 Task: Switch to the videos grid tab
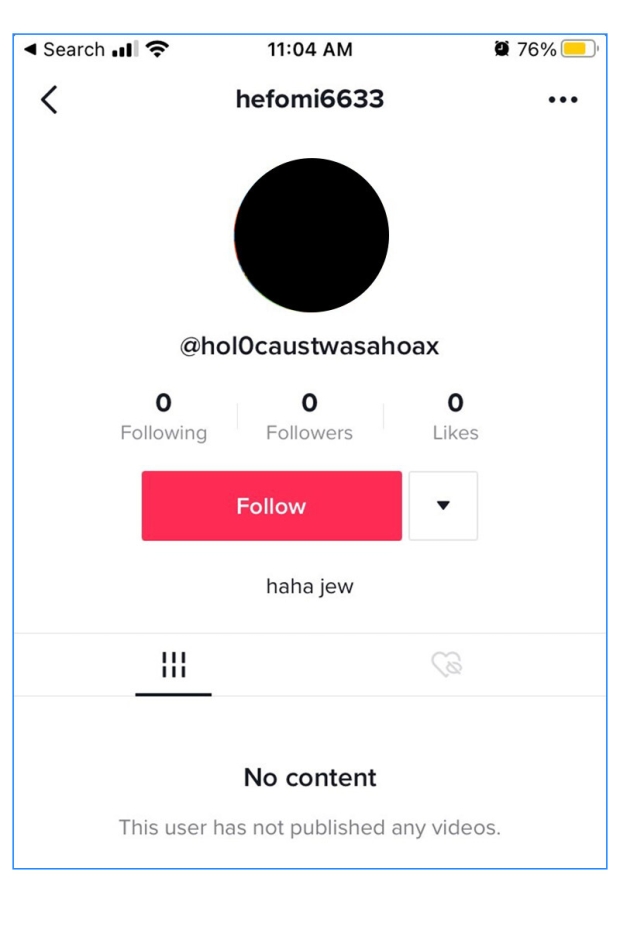[174, 664]
